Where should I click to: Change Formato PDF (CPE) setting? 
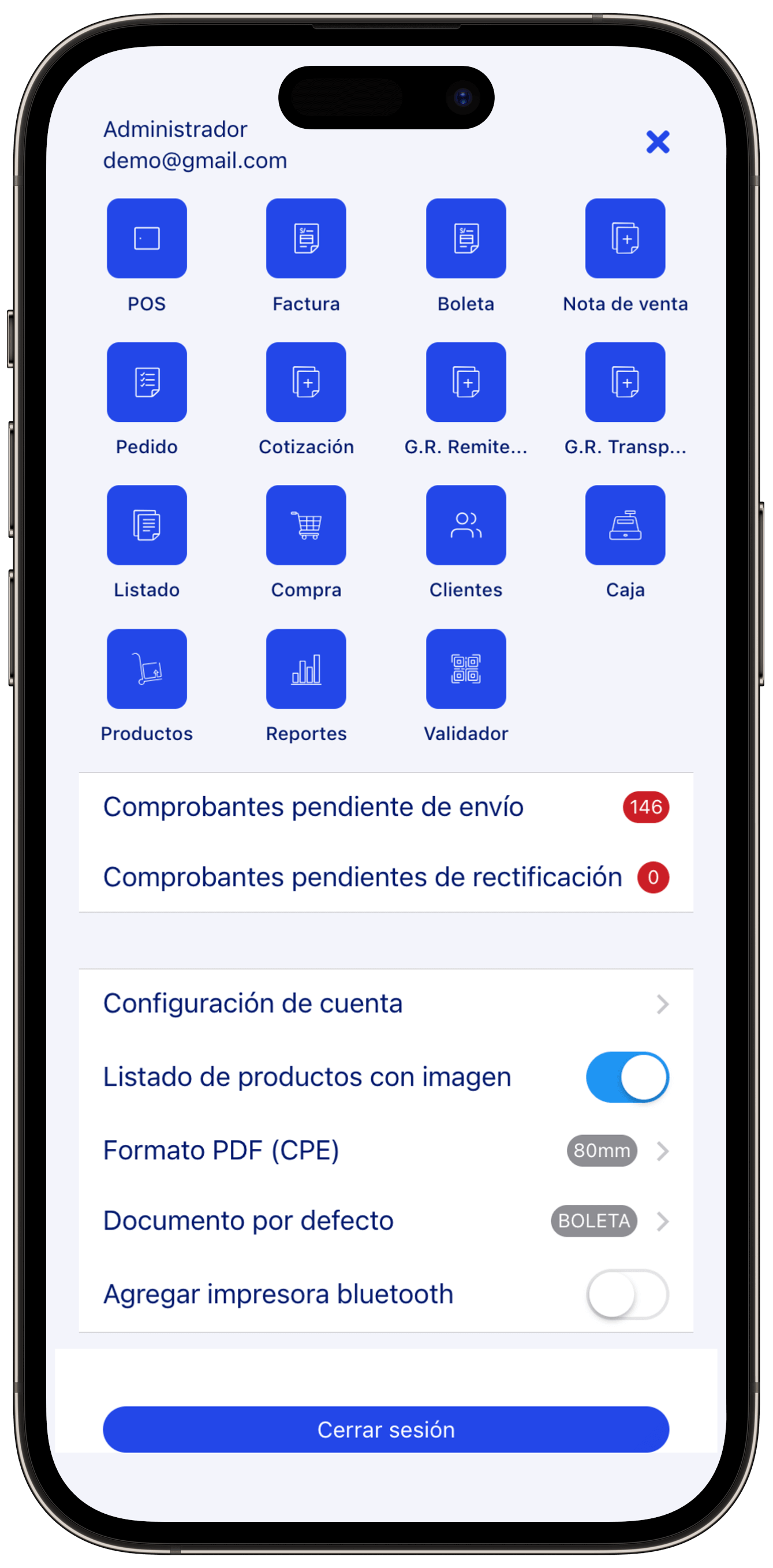tap(386, 1151)
